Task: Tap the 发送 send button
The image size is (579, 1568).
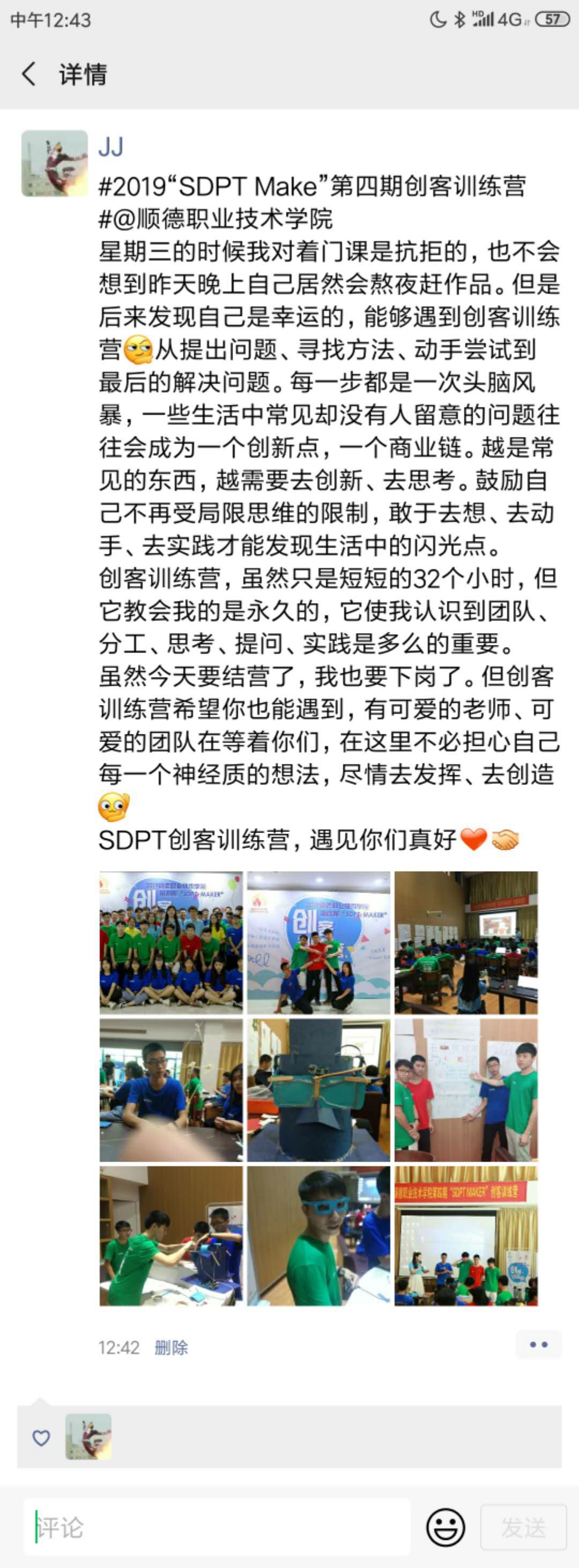Action: [x=523, y=1527]
